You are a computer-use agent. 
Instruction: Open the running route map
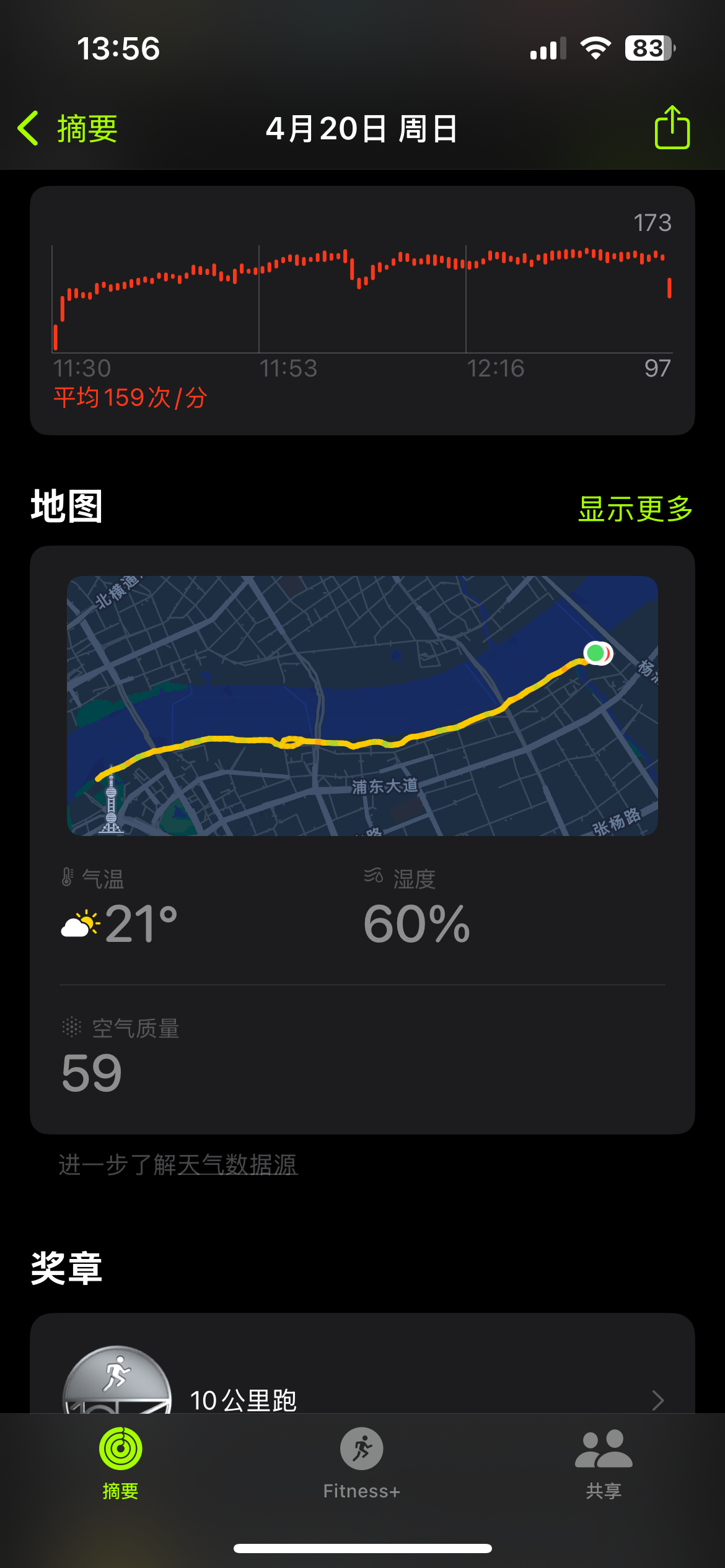pos(362,705)
